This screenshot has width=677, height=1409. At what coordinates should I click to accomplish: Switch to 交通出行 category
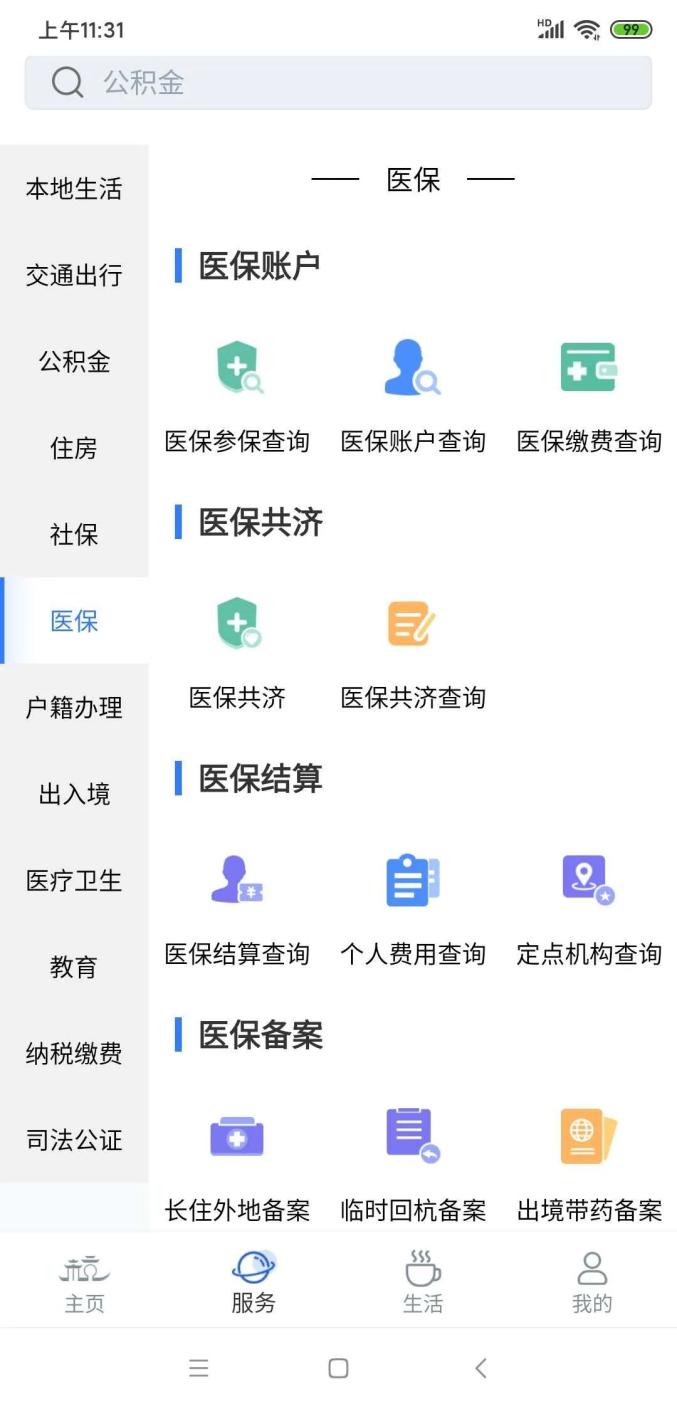74,275
